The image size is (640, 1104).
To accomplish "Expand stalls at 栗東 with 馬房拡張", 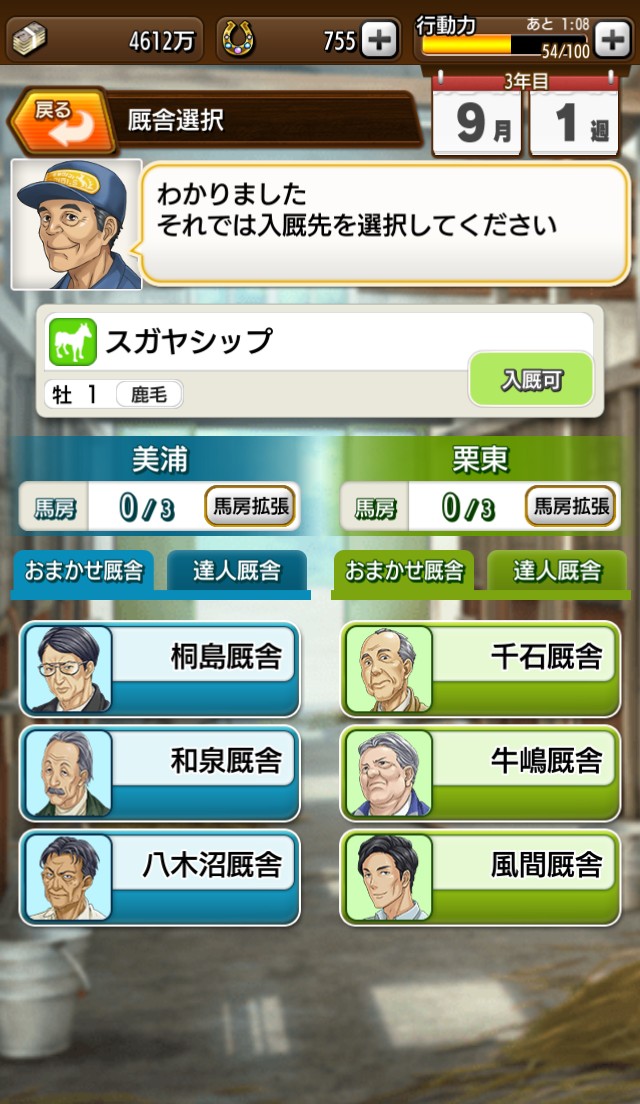I will tap(569, 507).
